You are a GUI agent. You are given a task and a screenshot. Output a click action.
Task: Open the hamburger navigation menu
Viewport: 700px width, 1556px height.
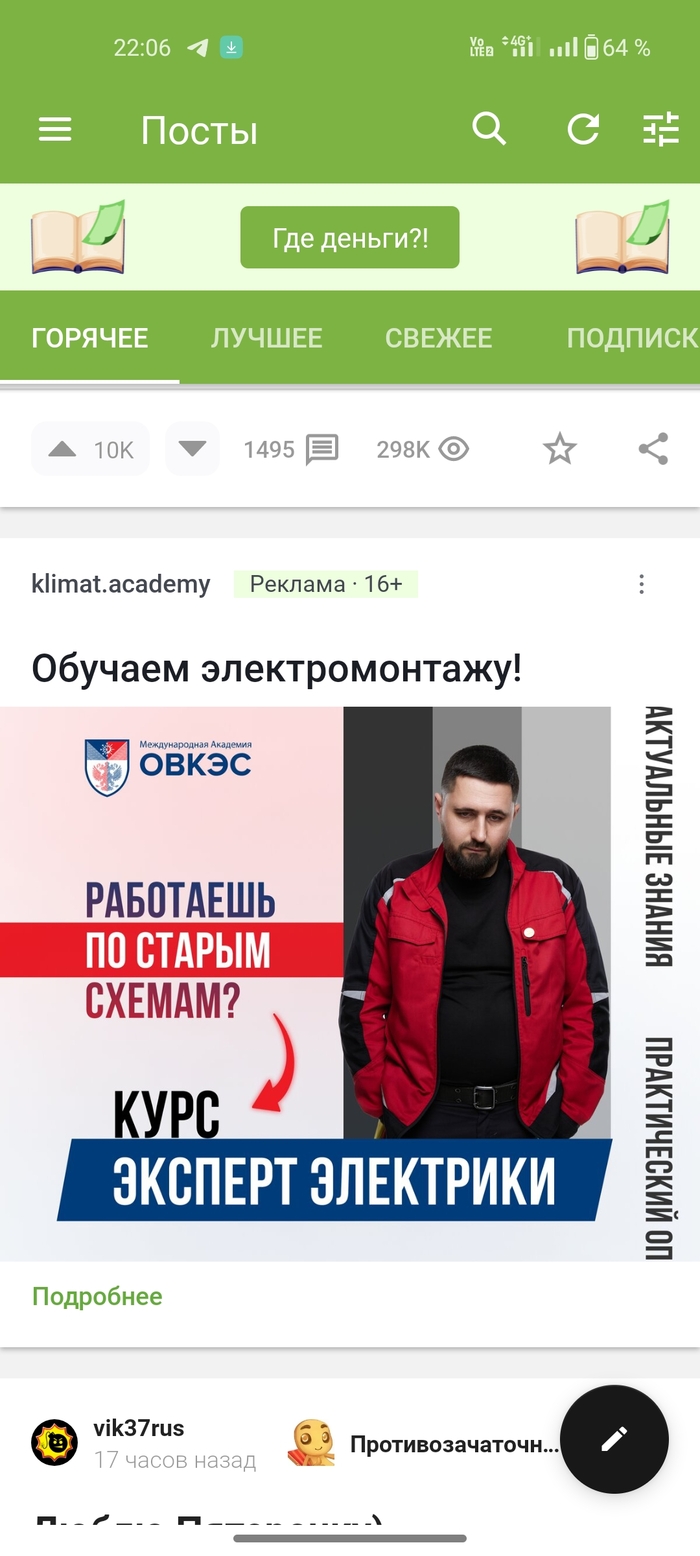point(55,130)
